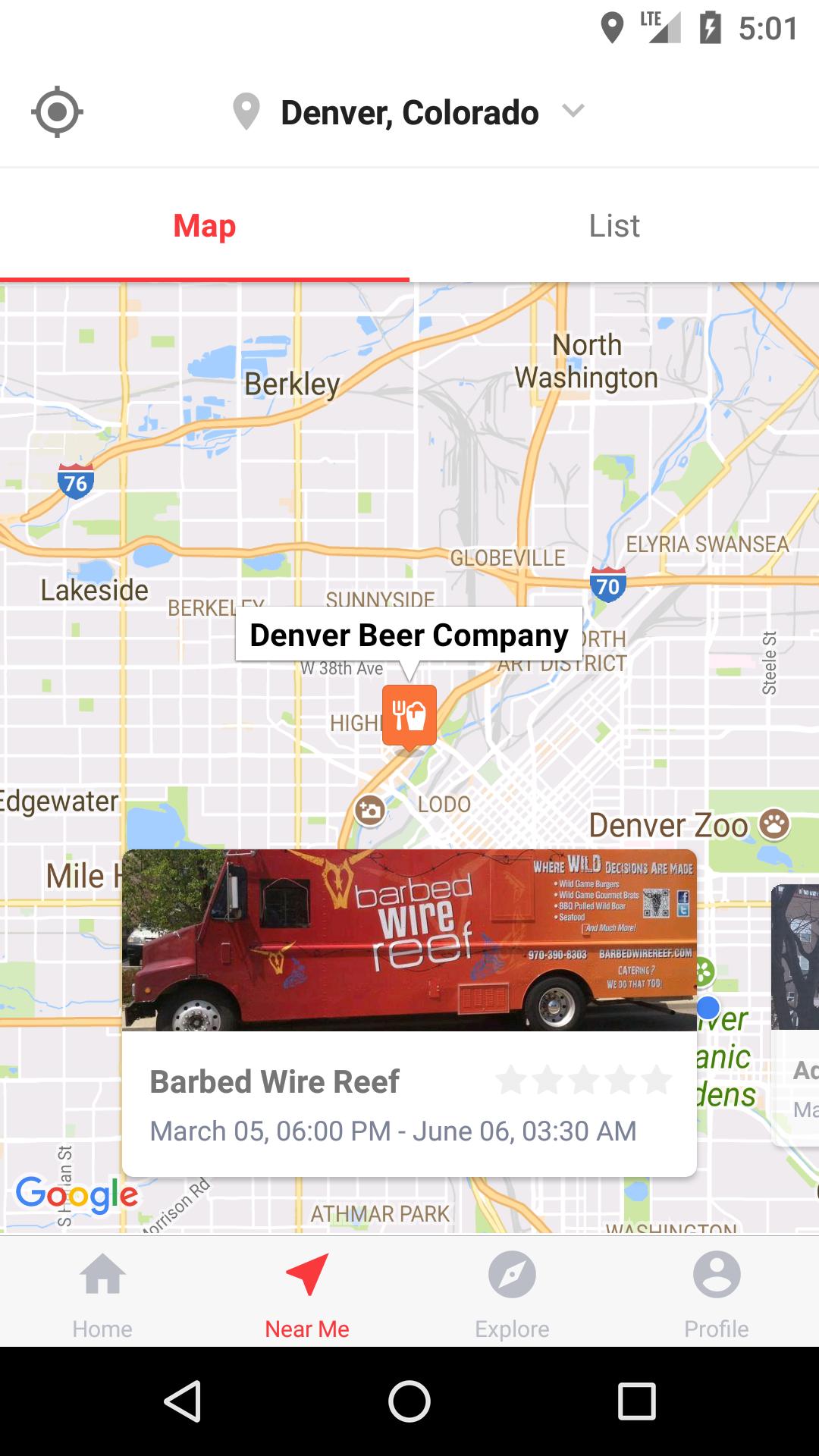Select the Map tab
This screenshot has width=819, height=1456.
pyautogui.click(x=205, y=226)
